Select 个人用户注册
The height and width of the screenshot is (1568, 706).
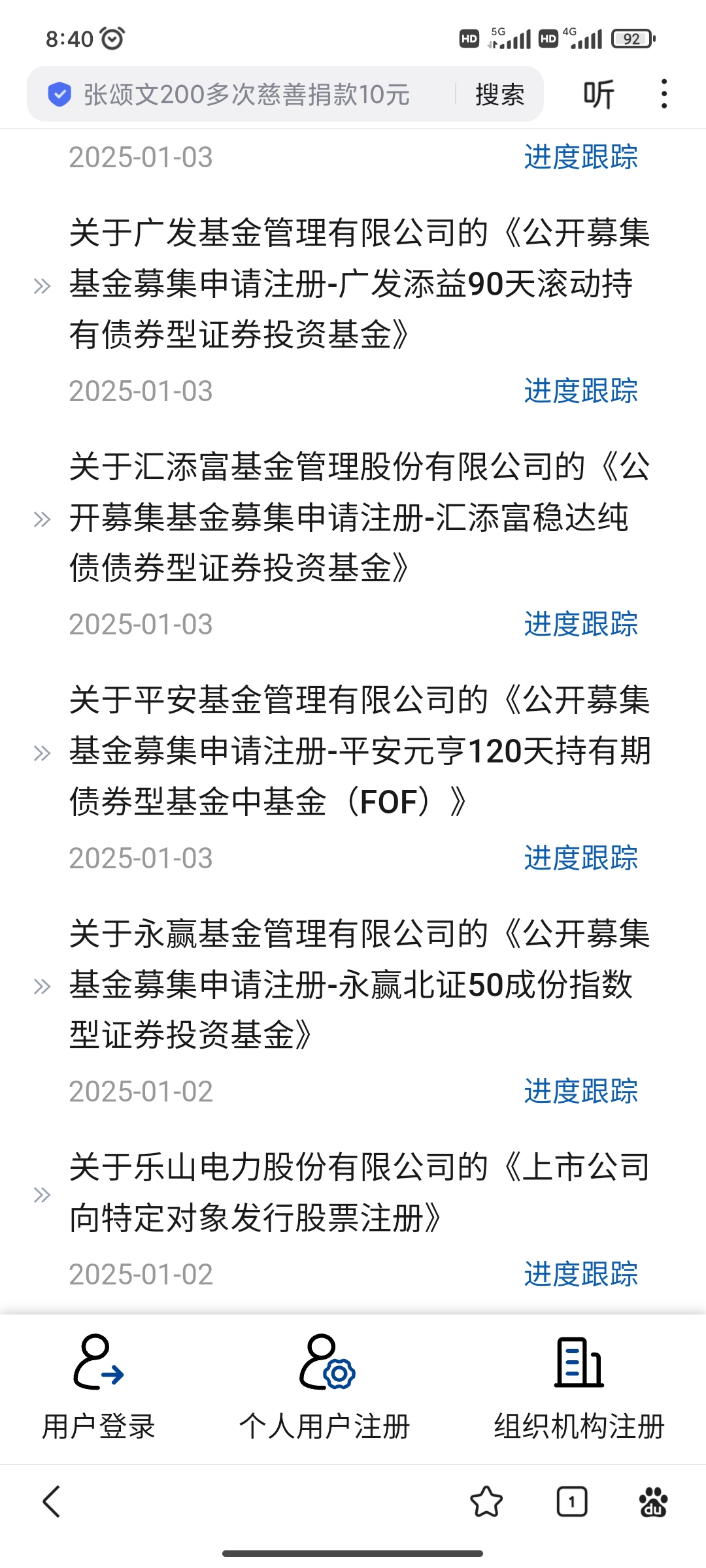pos(325,1388)
